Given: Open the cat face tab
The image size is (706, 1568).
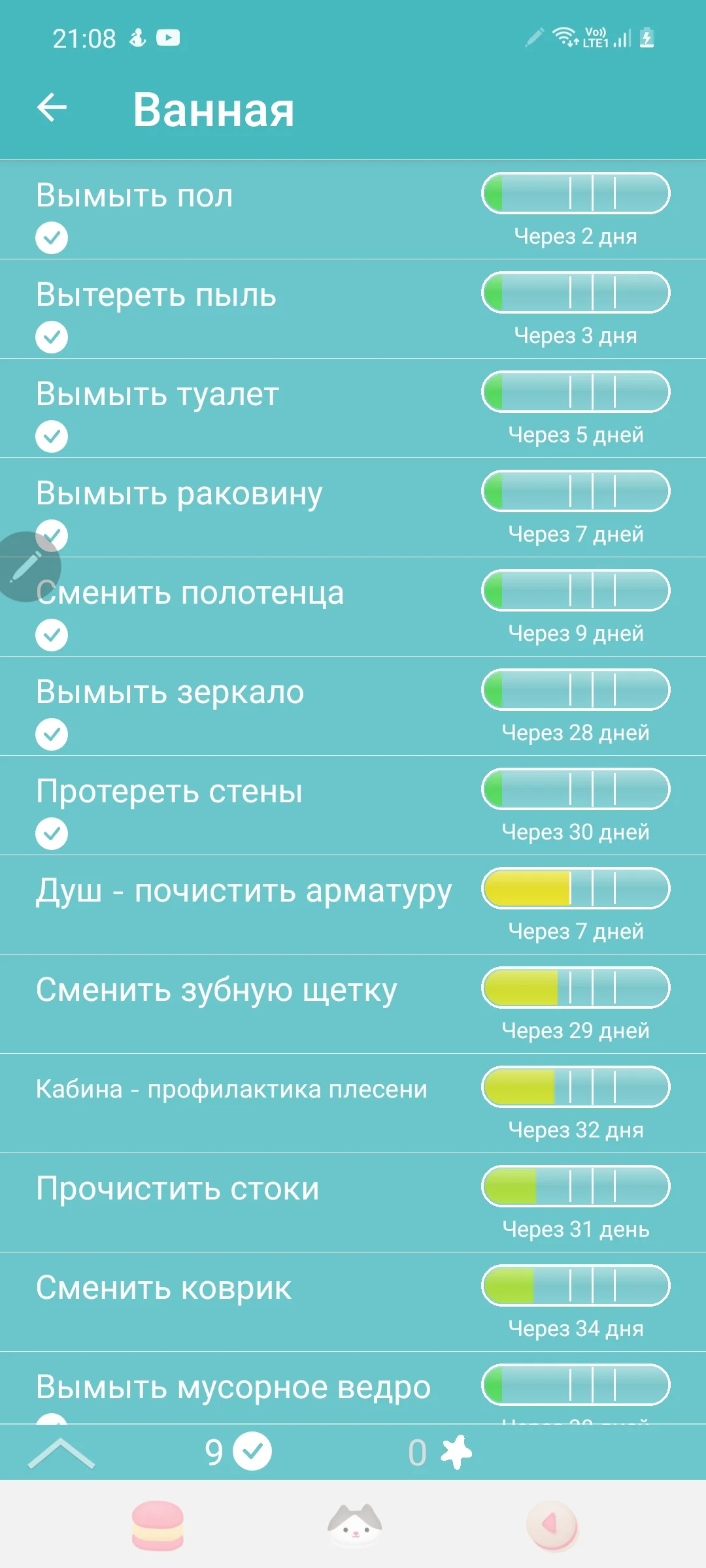Looking at the screenshot, I should 354,1525.
